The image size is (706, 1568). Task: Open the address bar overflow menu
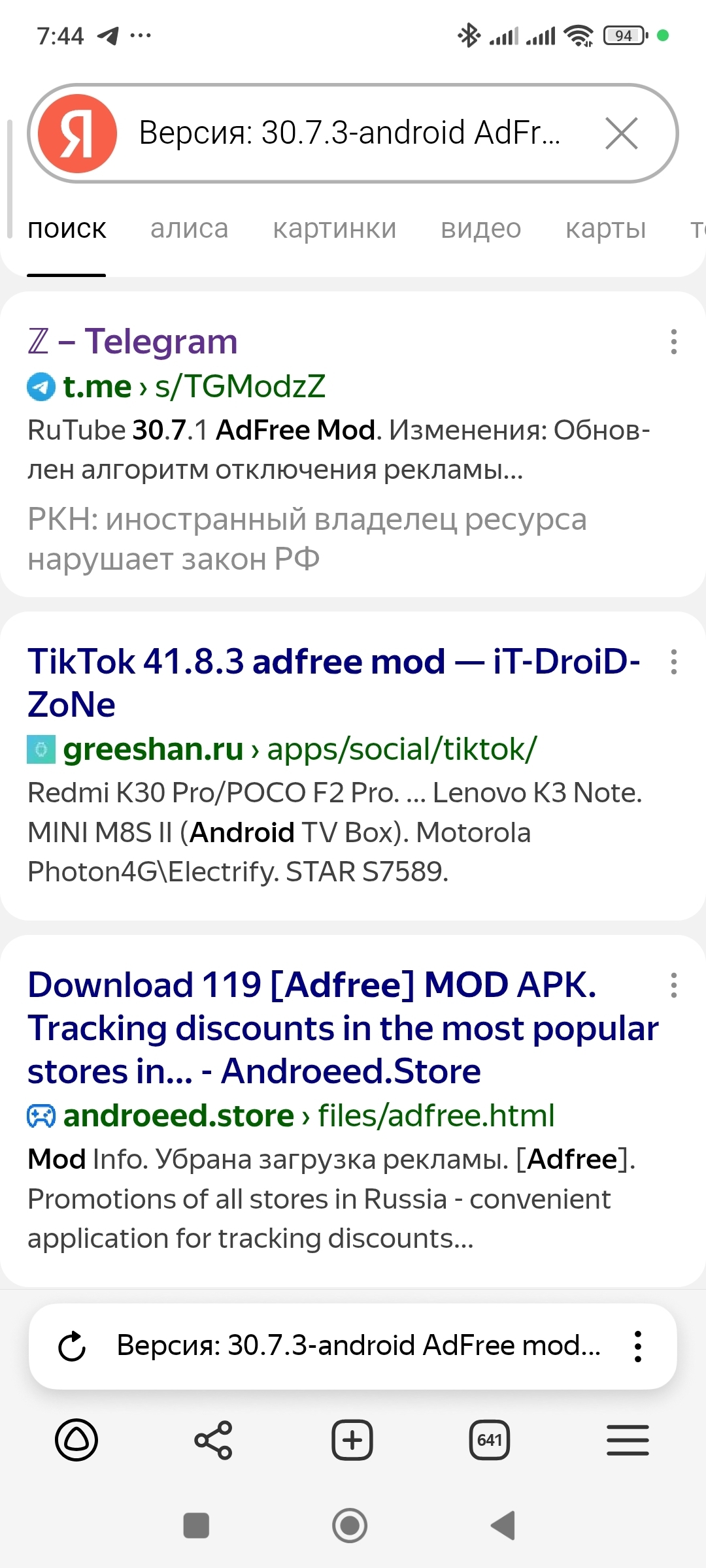[x=637, y=1346]
